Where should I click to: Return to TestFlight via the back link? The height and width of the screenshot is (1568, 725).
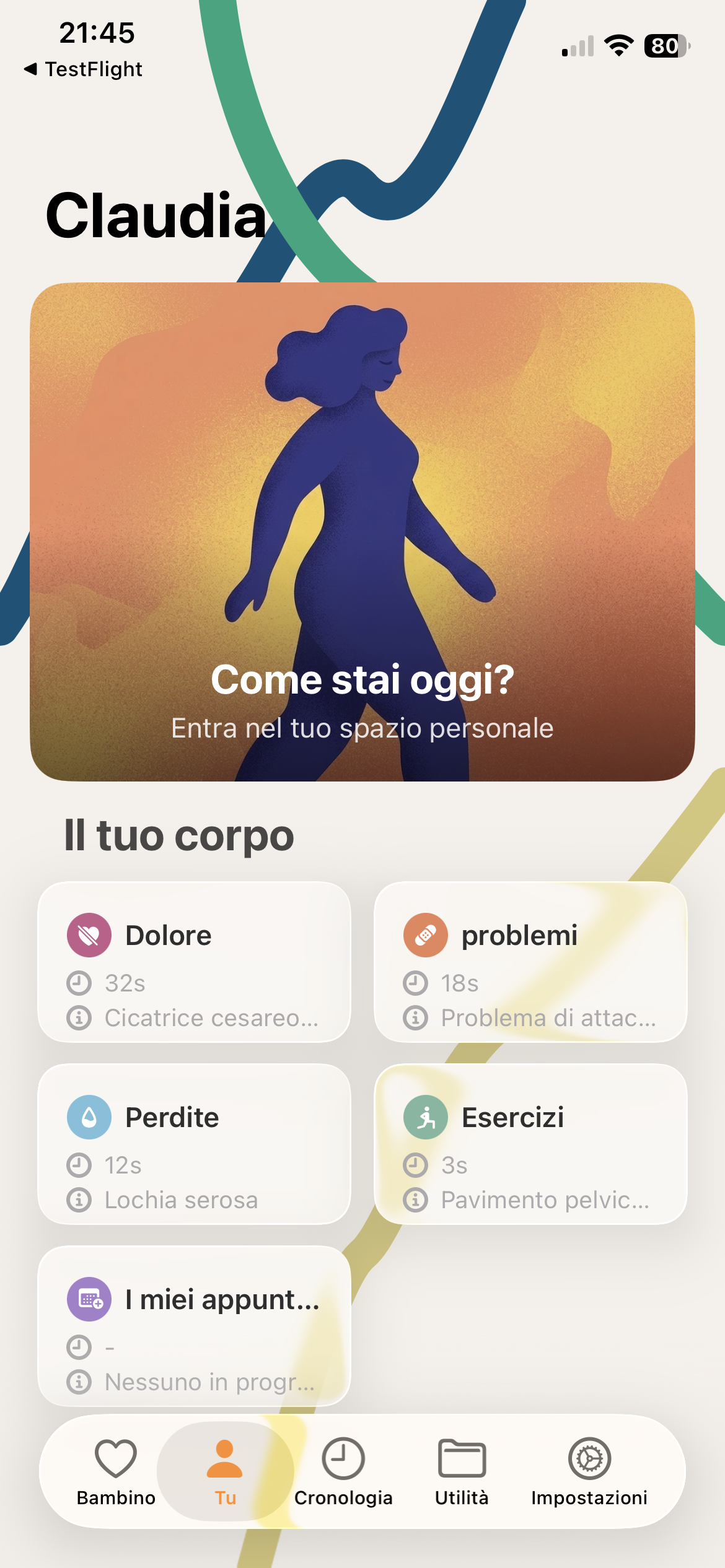tap(83, 69)
